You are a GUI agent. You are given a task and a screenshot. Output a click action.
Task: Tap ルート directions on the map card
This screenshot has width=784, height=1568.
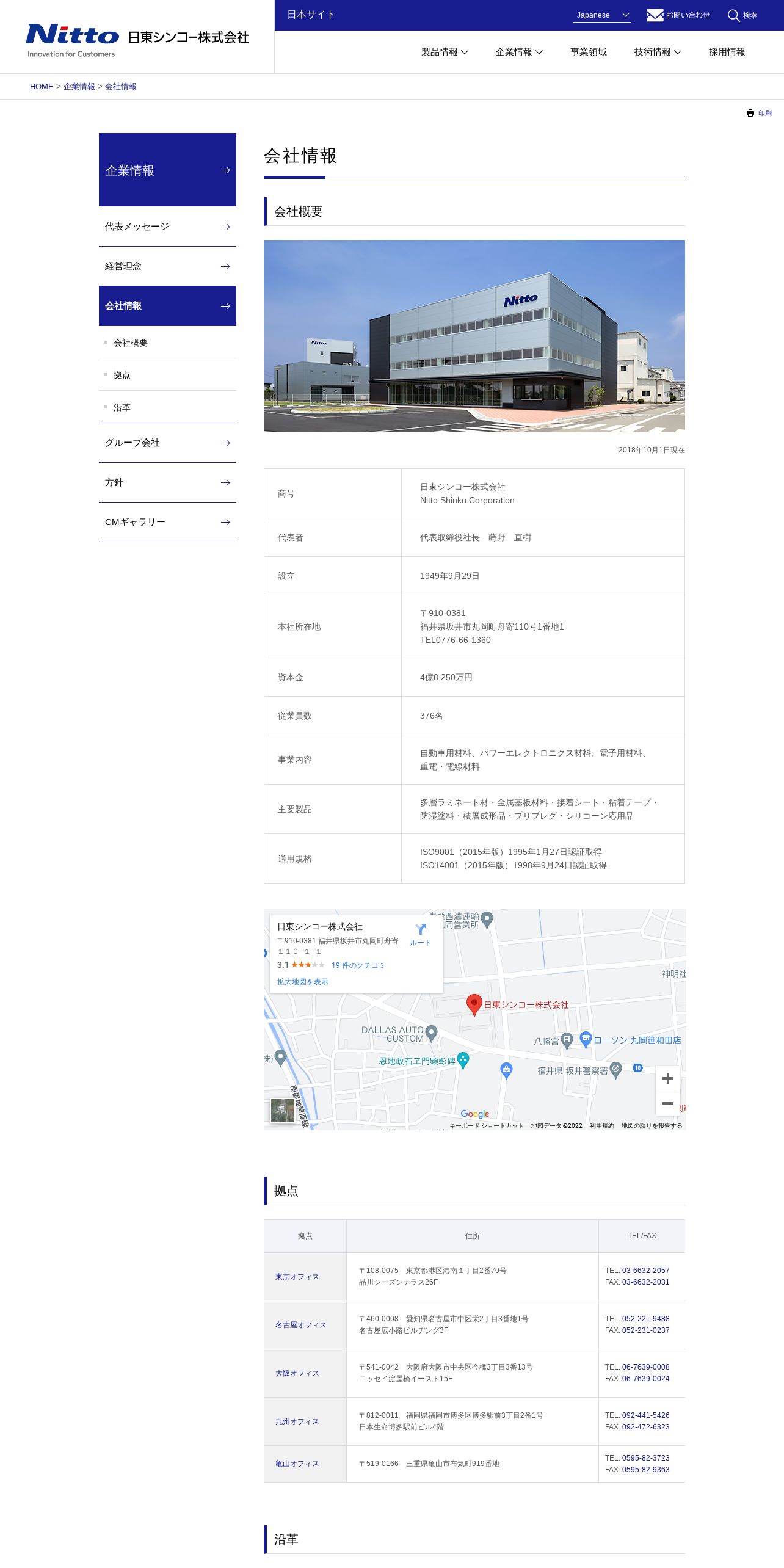click(420, 934)
